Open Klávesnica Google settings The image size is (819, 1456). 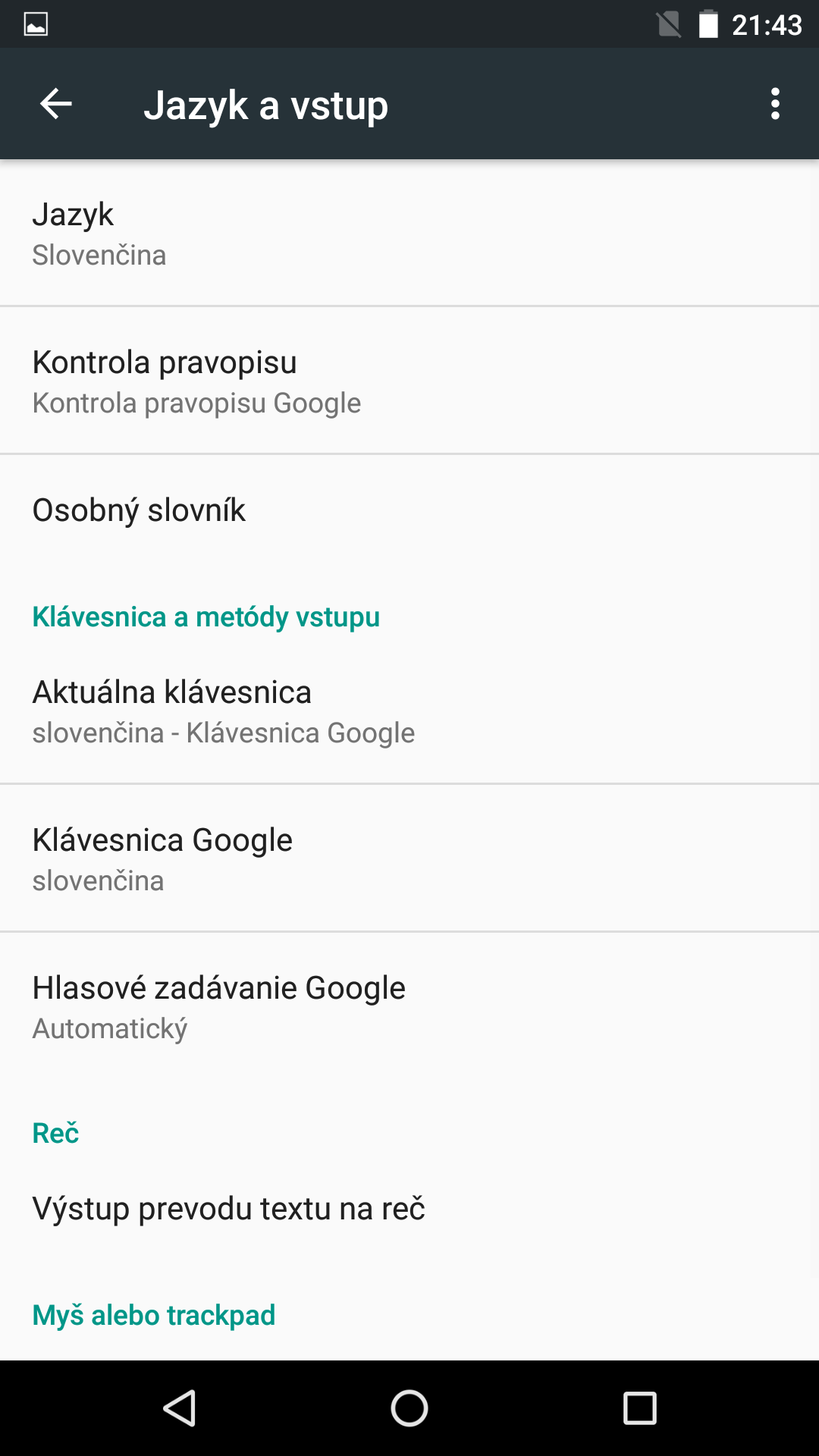tap(409, 858)
